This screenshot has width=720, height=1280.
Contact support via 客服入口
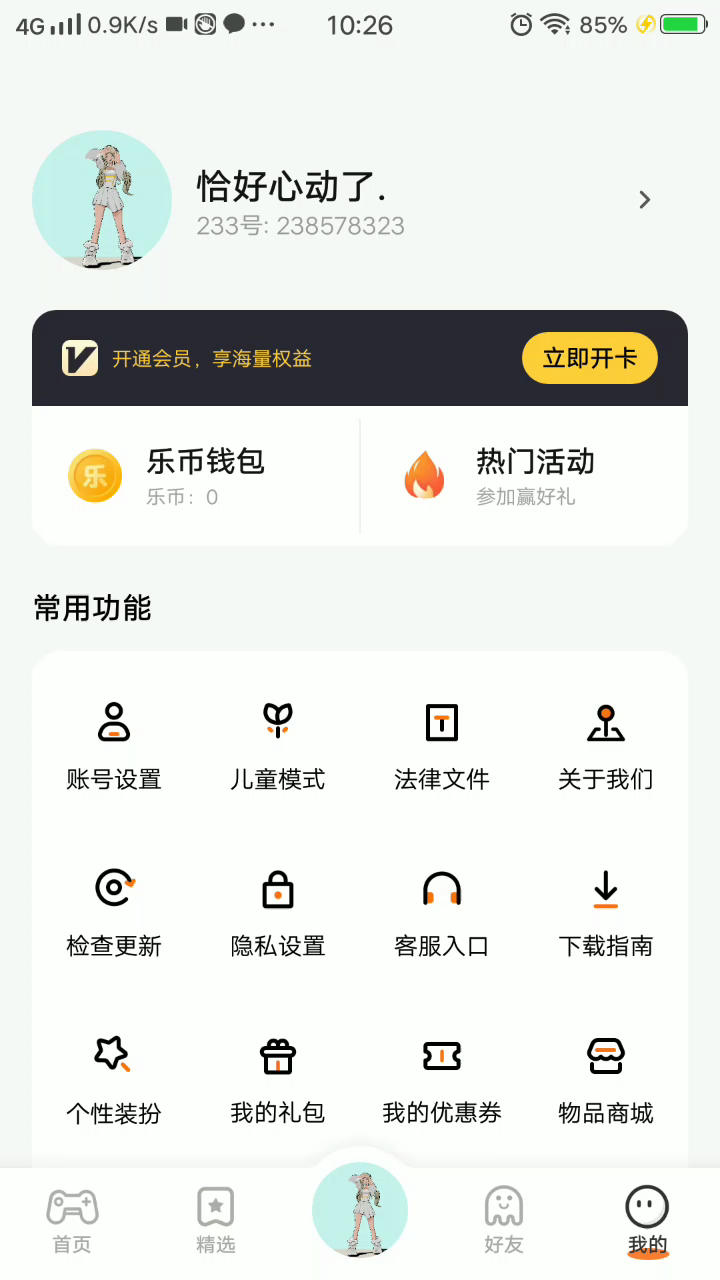click(442, 912)
